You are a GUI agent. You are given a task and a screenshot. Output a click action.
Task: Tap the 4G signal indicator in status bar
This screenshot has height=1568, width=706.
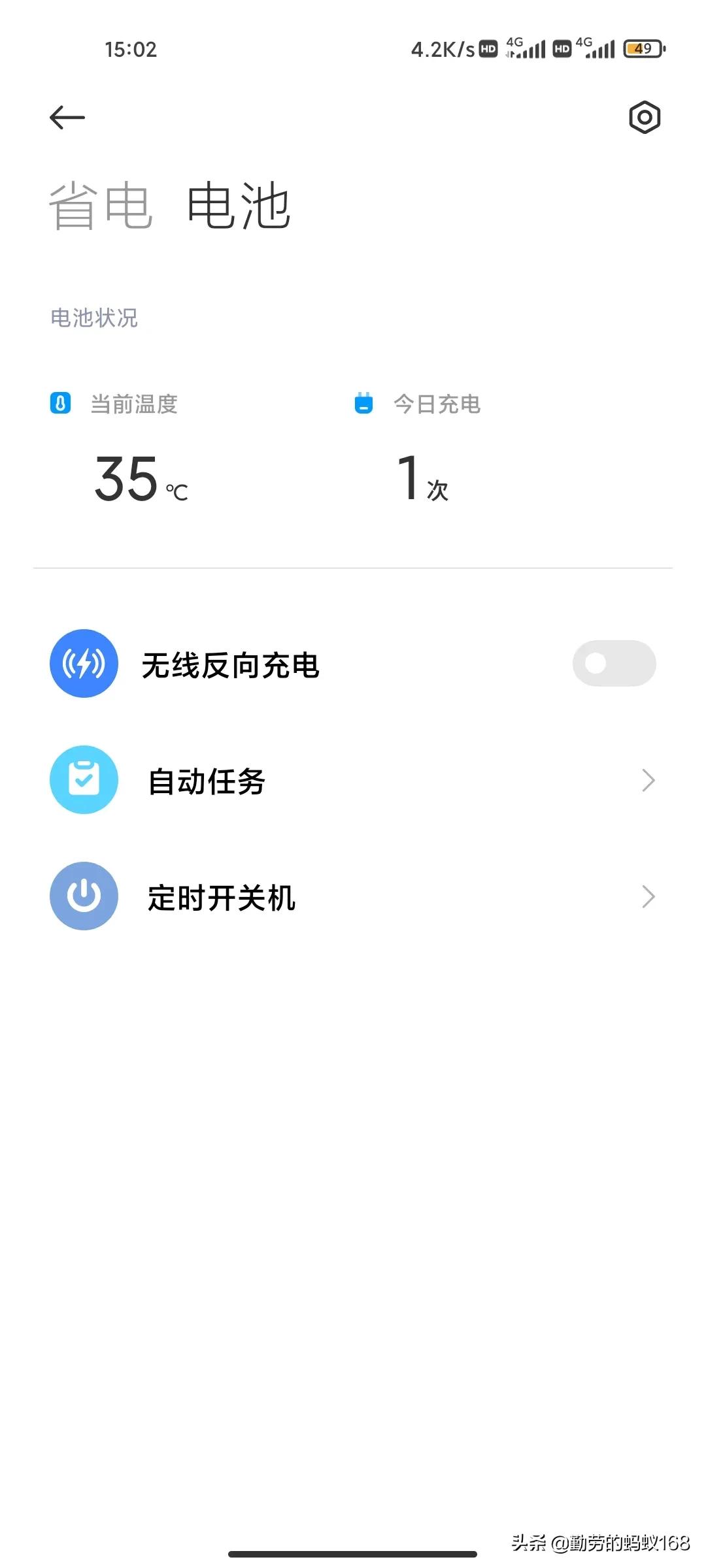pos(523,47)
